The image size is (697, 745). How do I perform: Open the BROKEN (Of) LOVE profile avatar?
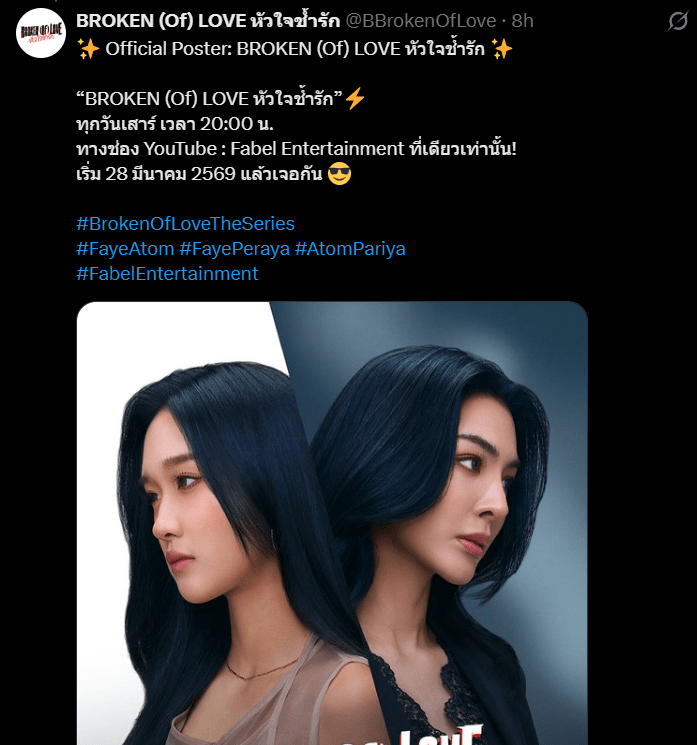coord(41,33)
